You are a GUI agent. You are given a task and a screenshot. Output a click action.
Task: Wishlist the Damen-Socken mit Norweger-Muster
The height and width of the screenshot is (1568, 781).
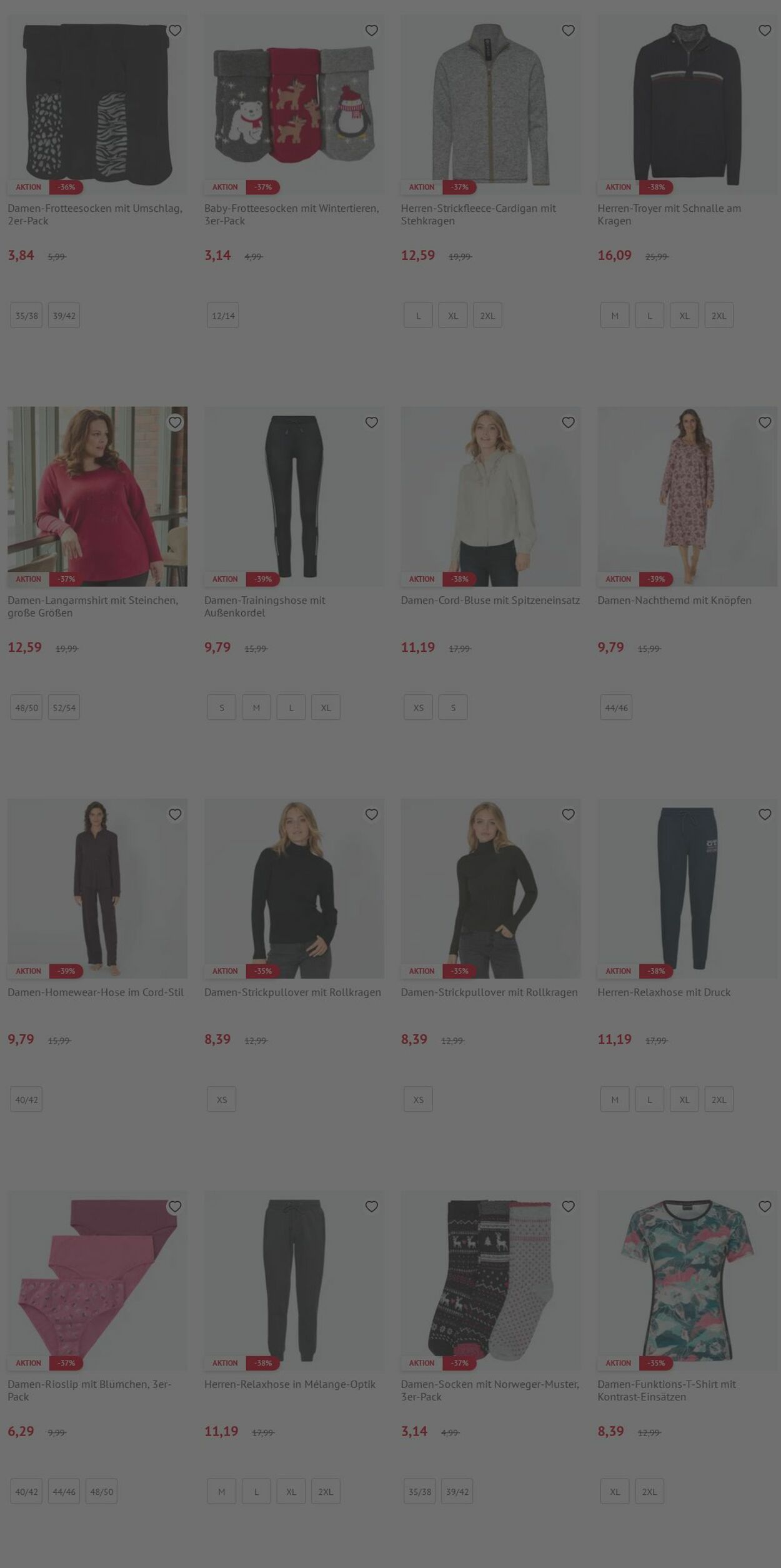[x=568, y=1206]
